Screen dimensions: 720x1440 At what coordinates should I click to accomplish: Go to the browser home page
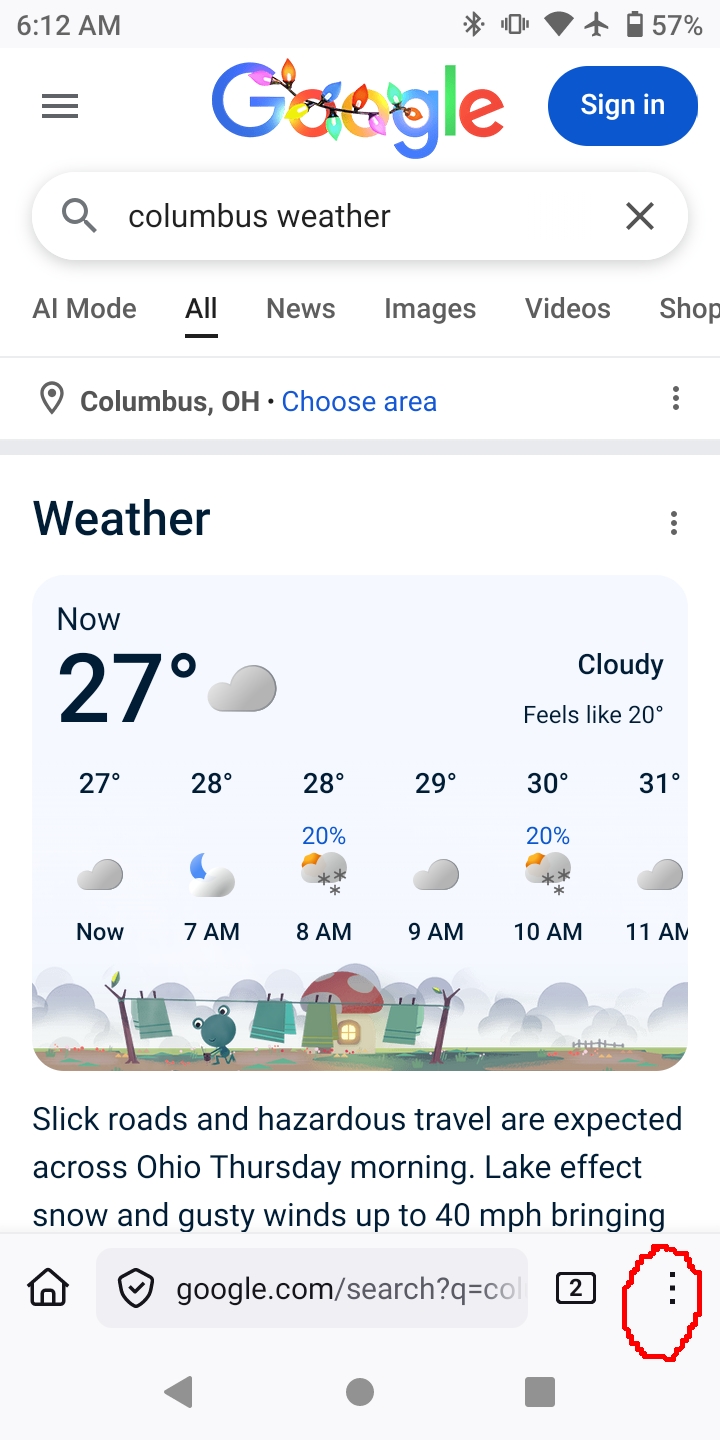pyautogui.click(x=48, y=1289)
